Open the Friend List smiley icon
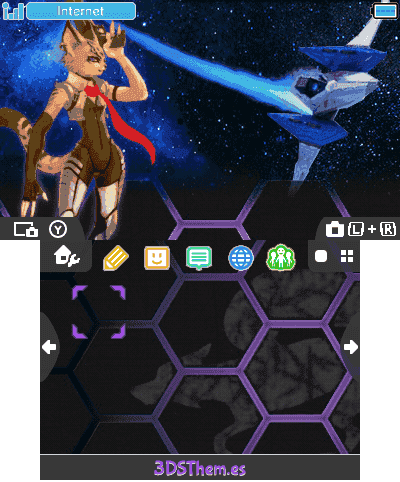 (157, 258)
